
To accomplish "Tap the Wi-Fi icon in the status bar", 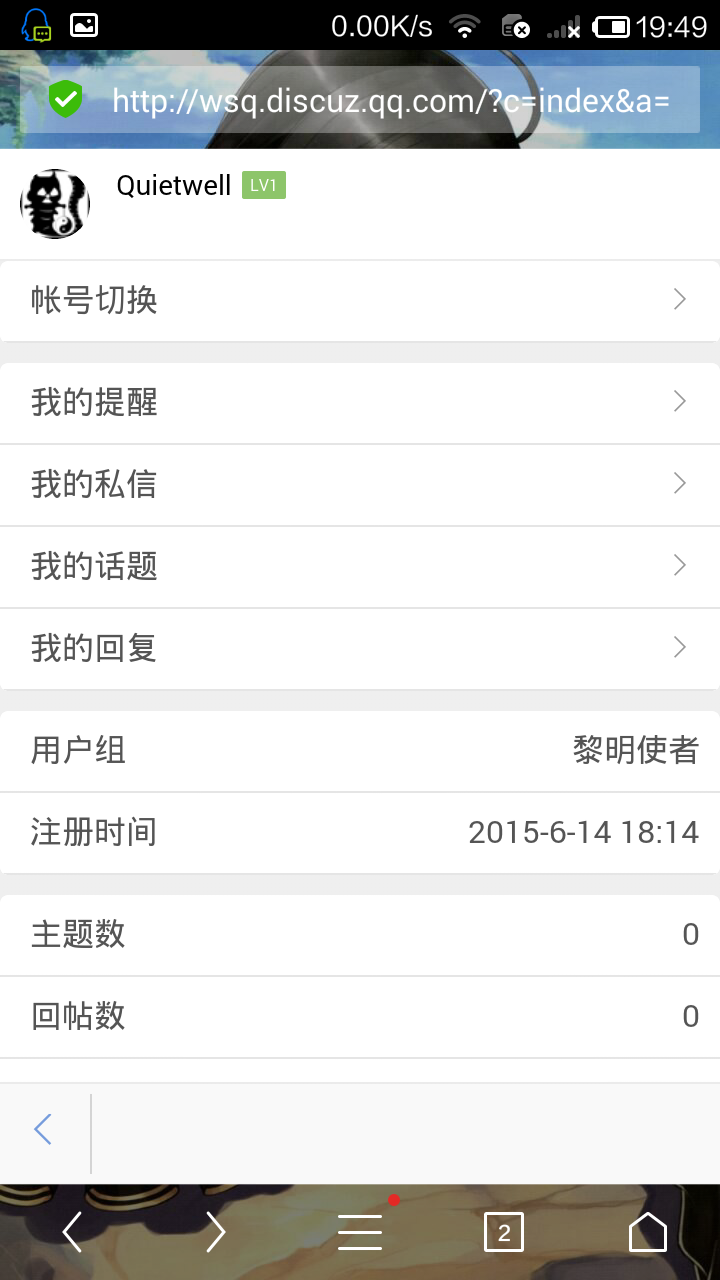I will point(465,24).
